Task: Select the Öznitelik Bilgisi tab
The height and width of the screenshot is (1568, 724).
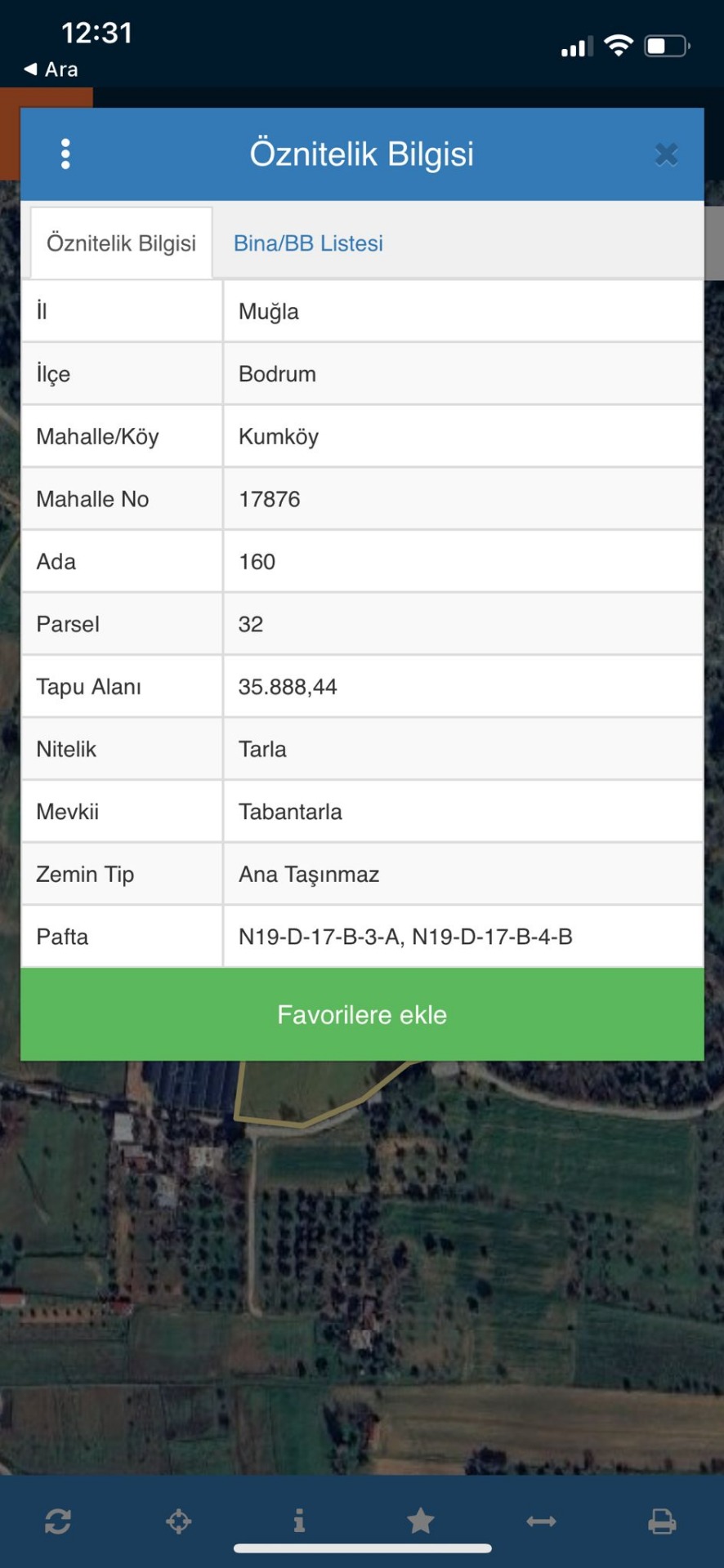Action: 121,243
